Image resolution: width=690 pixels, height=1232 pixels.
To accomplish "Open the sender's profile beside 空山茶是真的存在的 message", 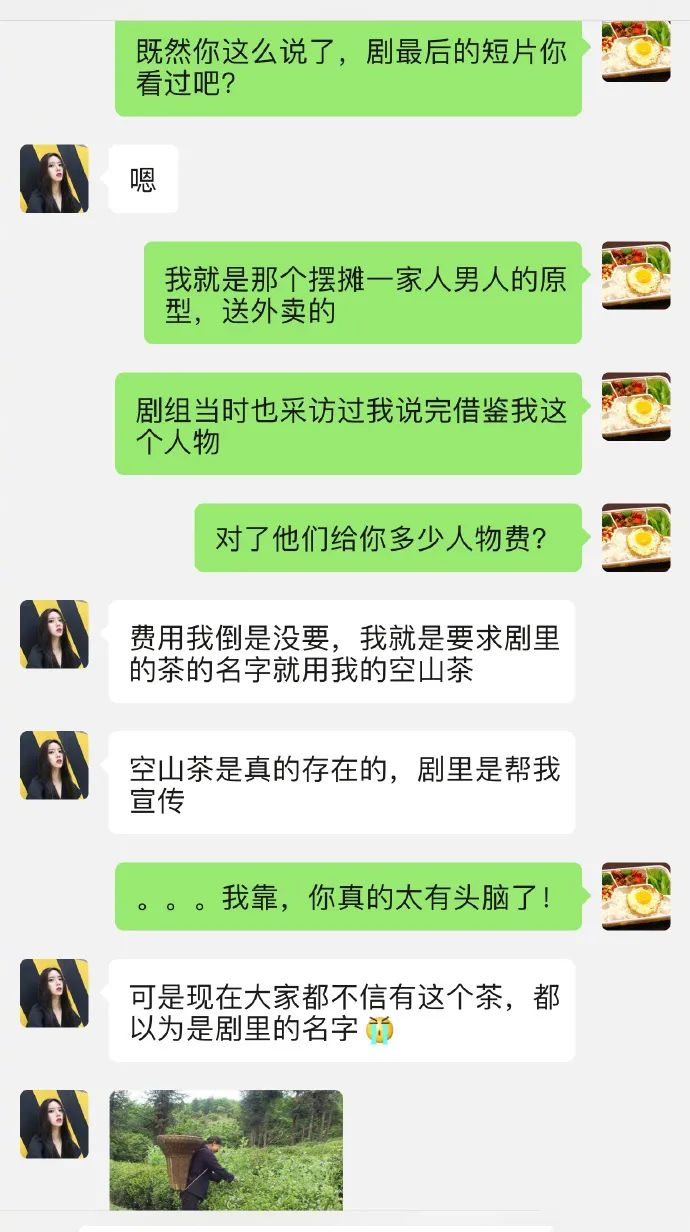I will [x=54, y=765].
